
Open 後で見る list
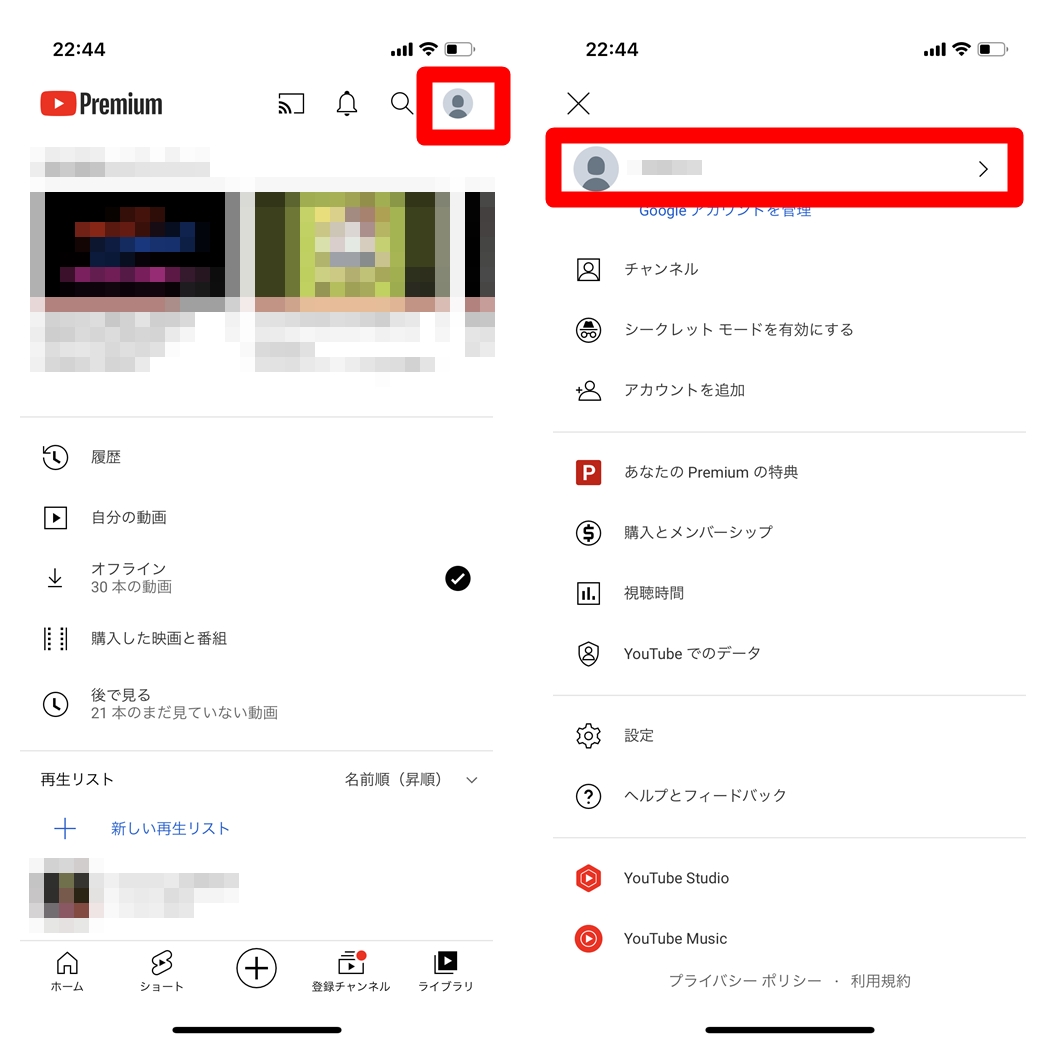click(x=183, y=703)
